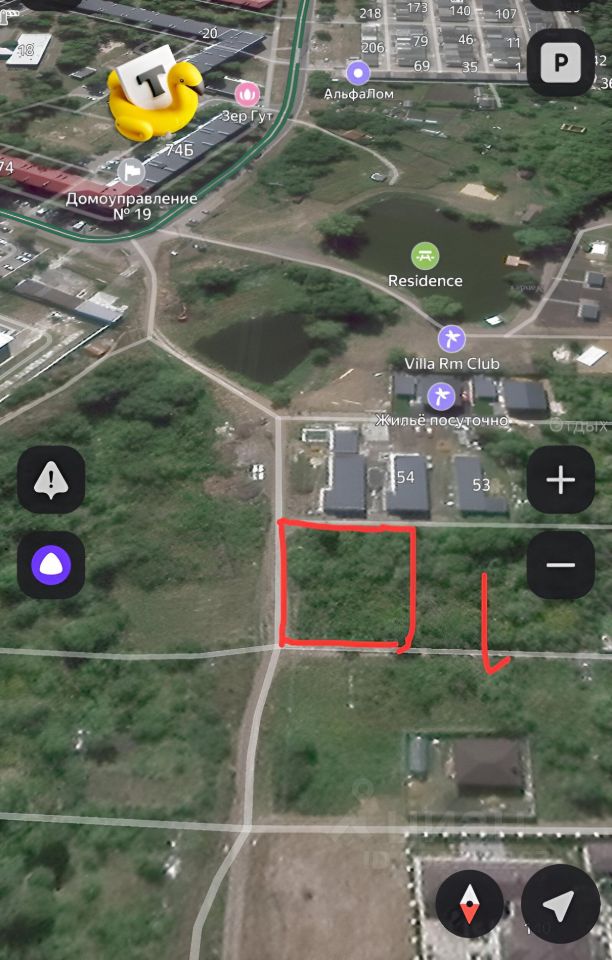The width and height of the screenshot is (612, 960).
Task: Select the Домоуправление № 19 marker
Action: [x=131, y=174]
